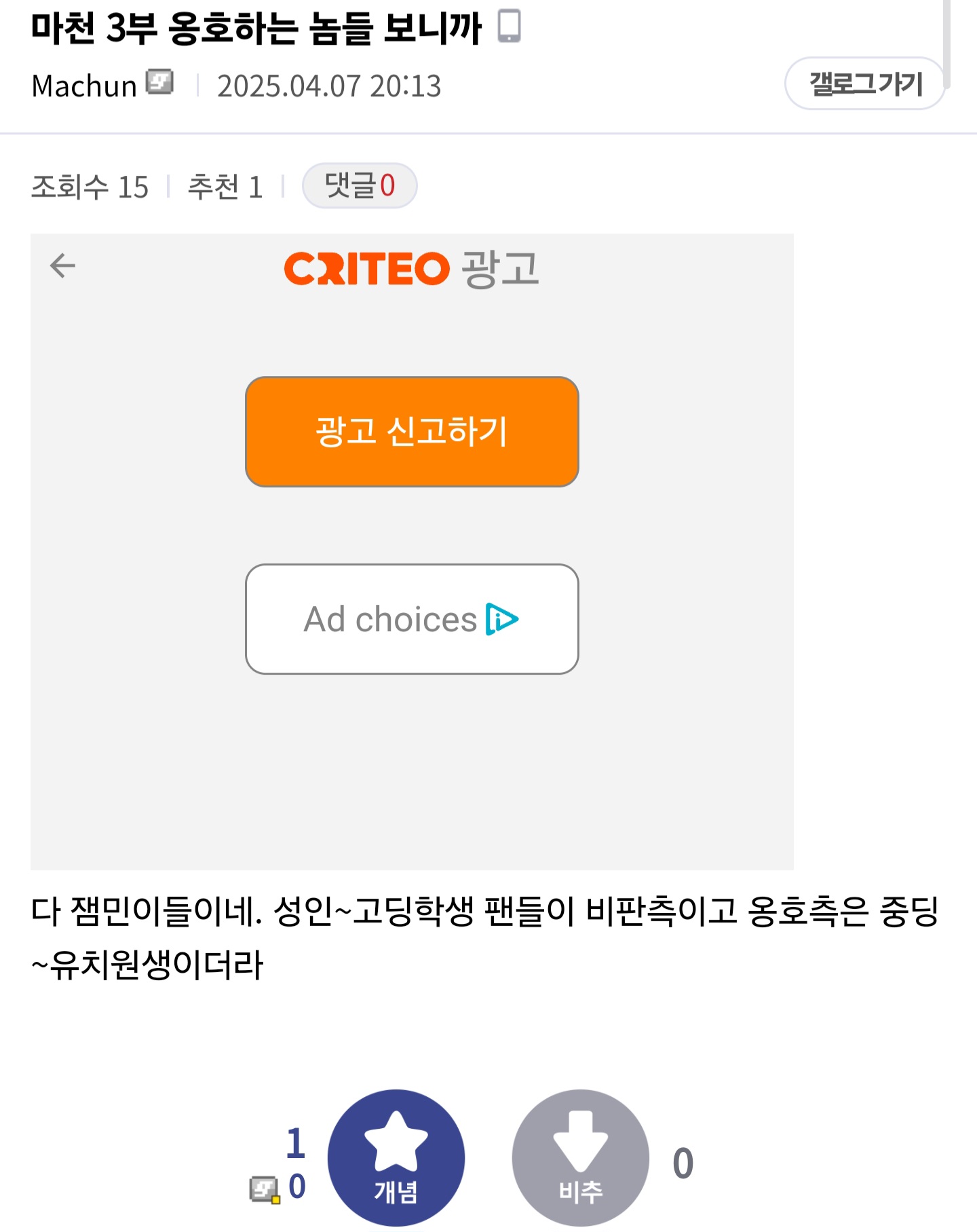Image resolution: width=977 pixels, height=1232 pixels.
Task: Click the back arrow inside the Criteo ad
Action: tap(61, 265)
